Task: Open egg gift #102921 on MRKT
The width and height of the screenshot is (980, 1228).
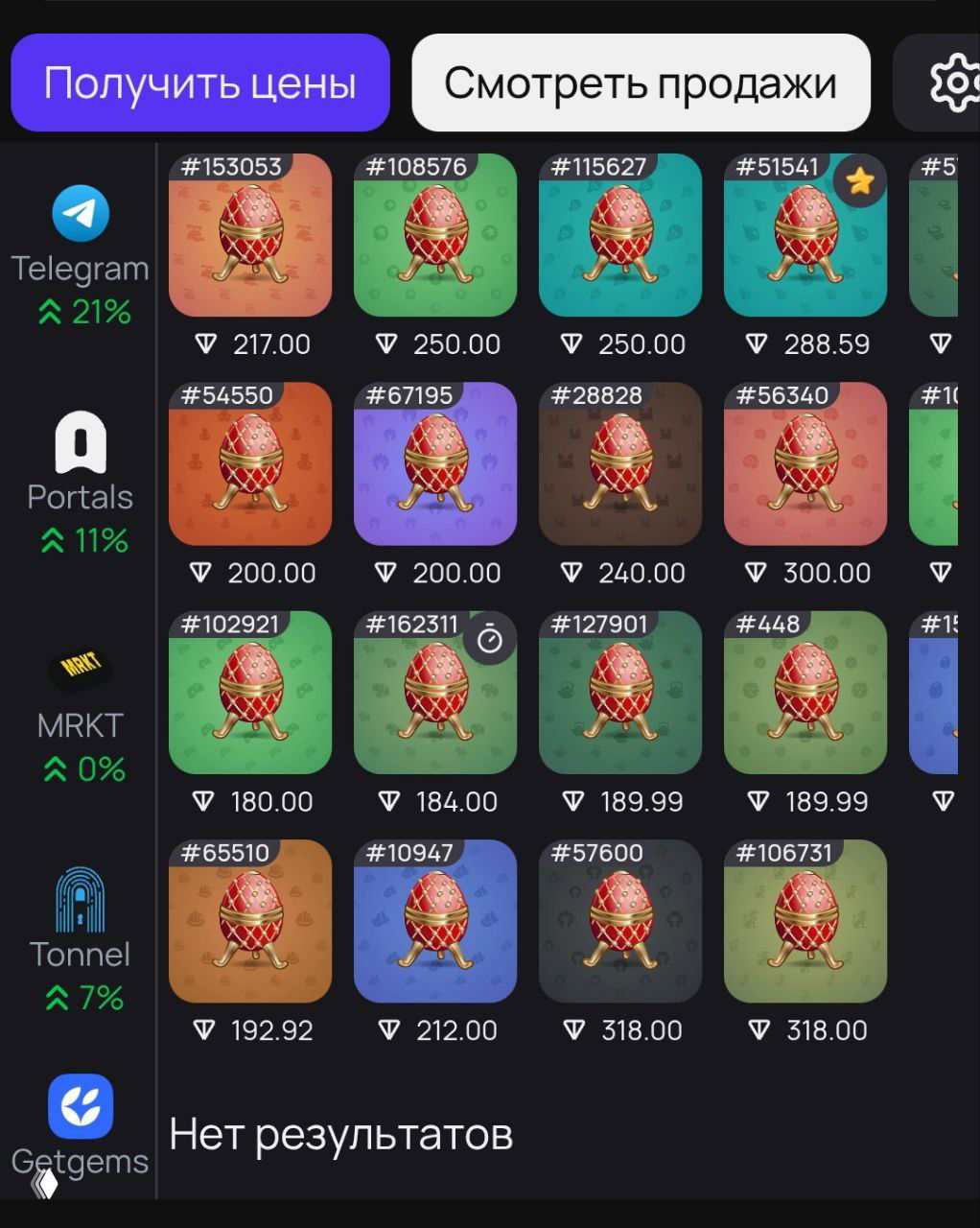Action: coord(250,693)
